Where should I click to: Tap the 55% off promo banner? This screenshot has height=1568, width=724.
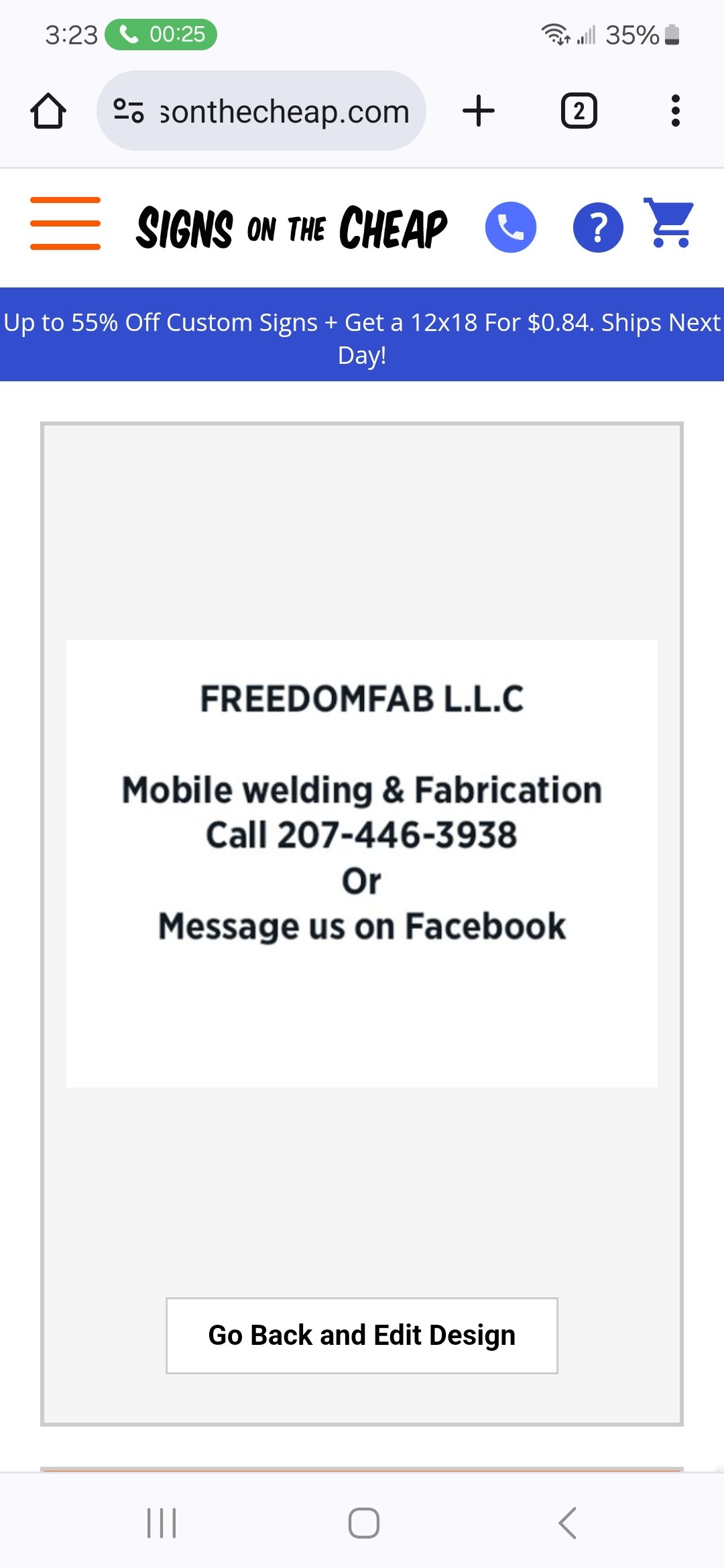click(362, 337)
